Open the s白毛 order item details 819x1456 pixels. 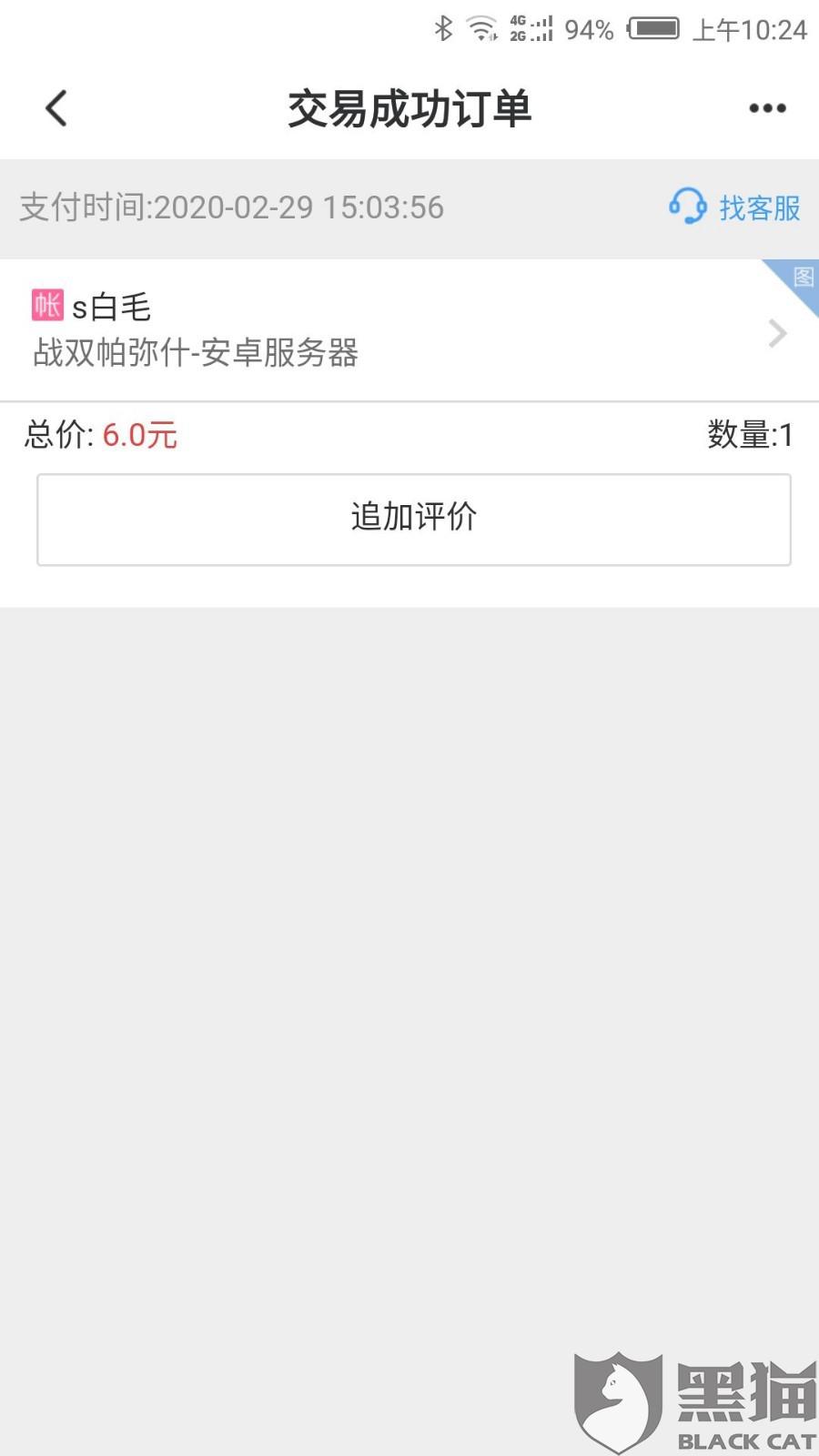click(409, 330)
